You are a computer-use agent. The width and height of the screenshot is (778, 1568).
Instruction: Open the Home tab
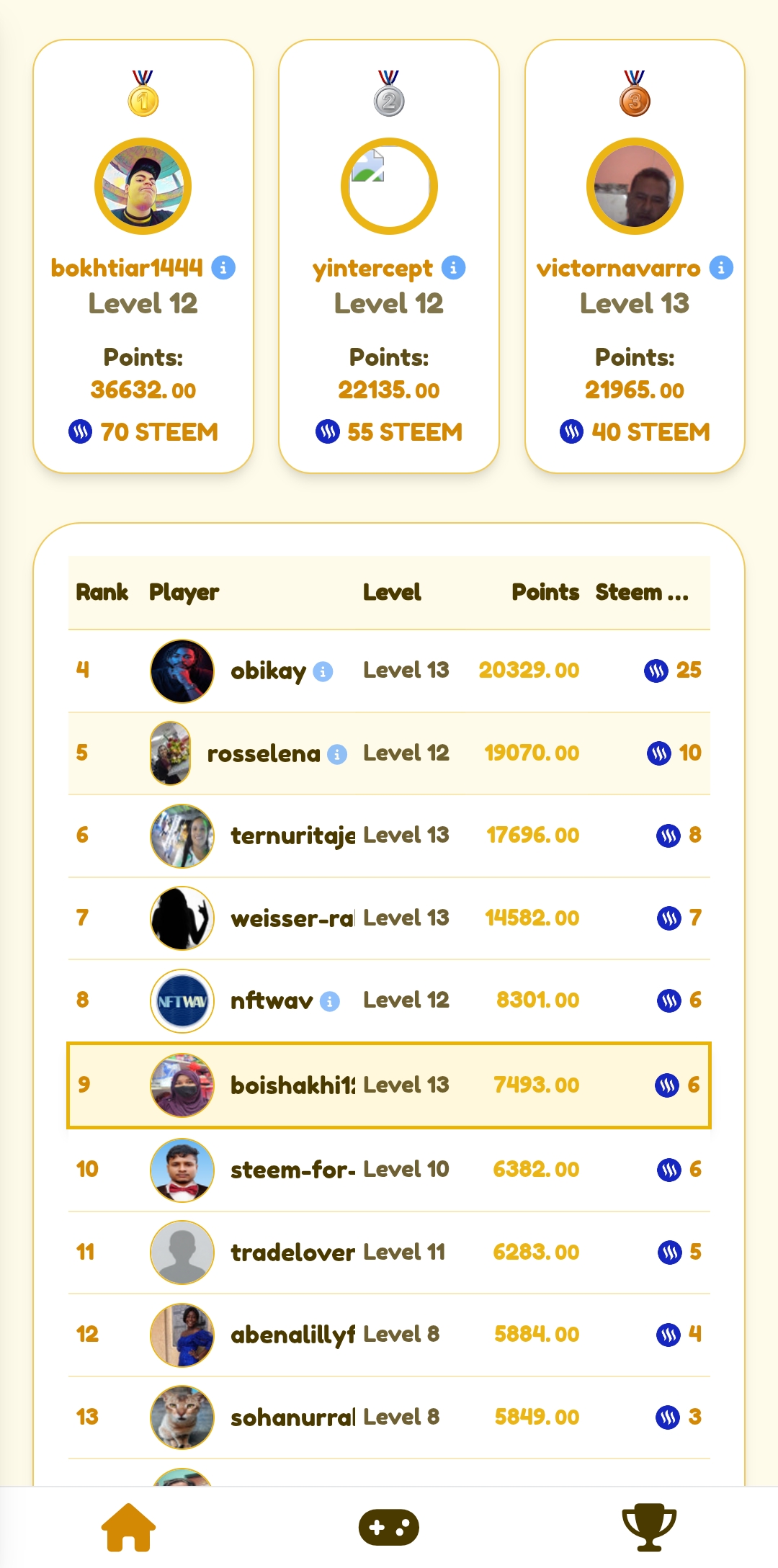tap(128, 1527)
